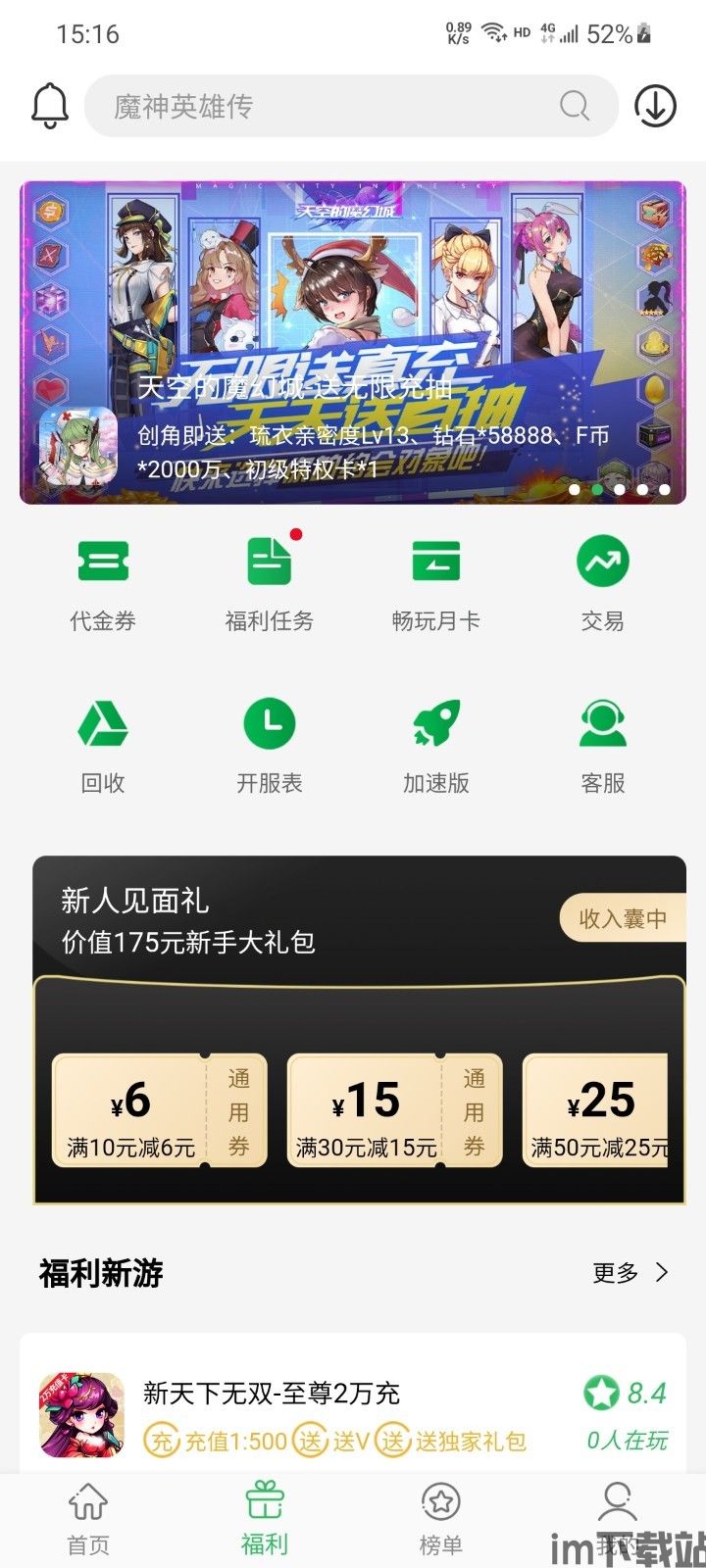Switch to the 榜单 tab

click(x=440, y=1519)
